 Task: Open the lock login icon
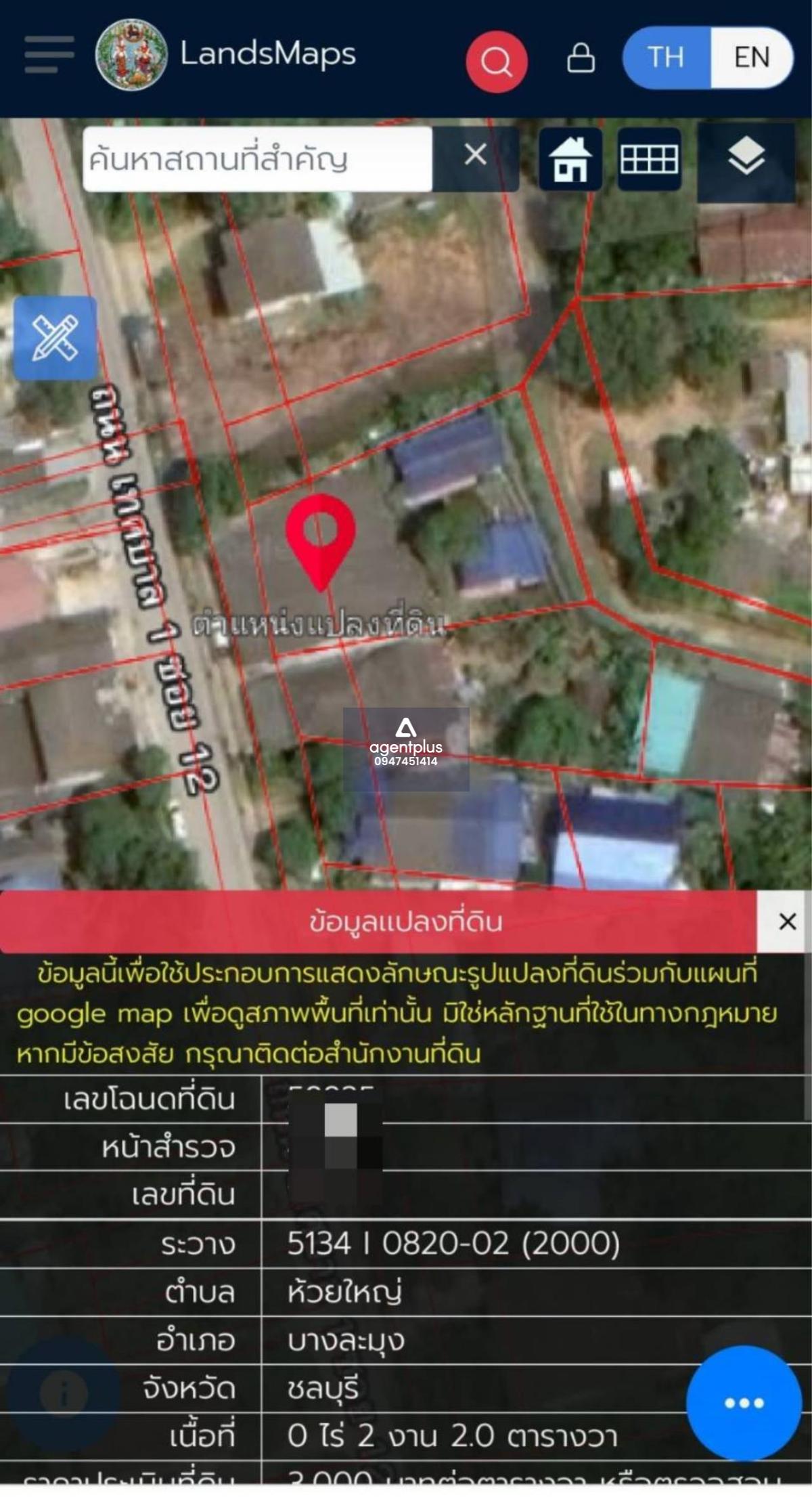point(581,58)
